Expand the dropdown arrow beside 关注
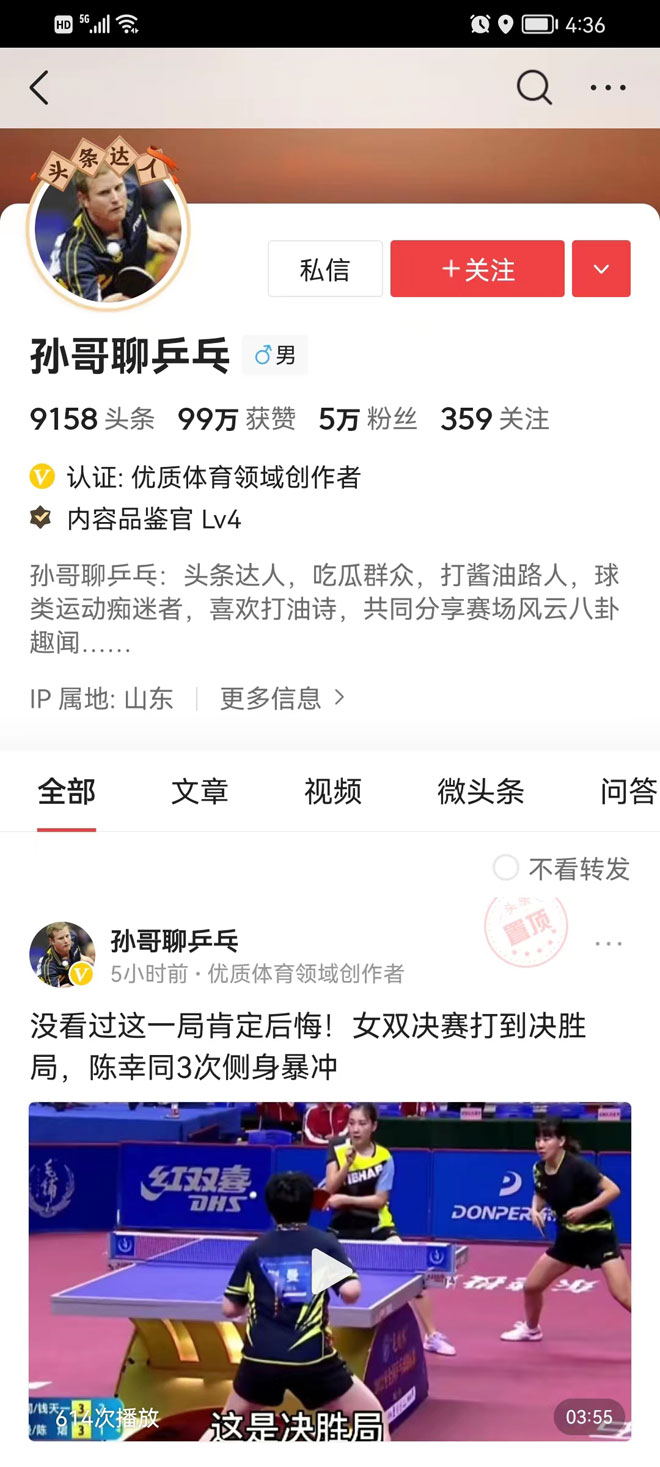Screen dimensions: 660x1467 pyautogui.click(x=601, y=269)
